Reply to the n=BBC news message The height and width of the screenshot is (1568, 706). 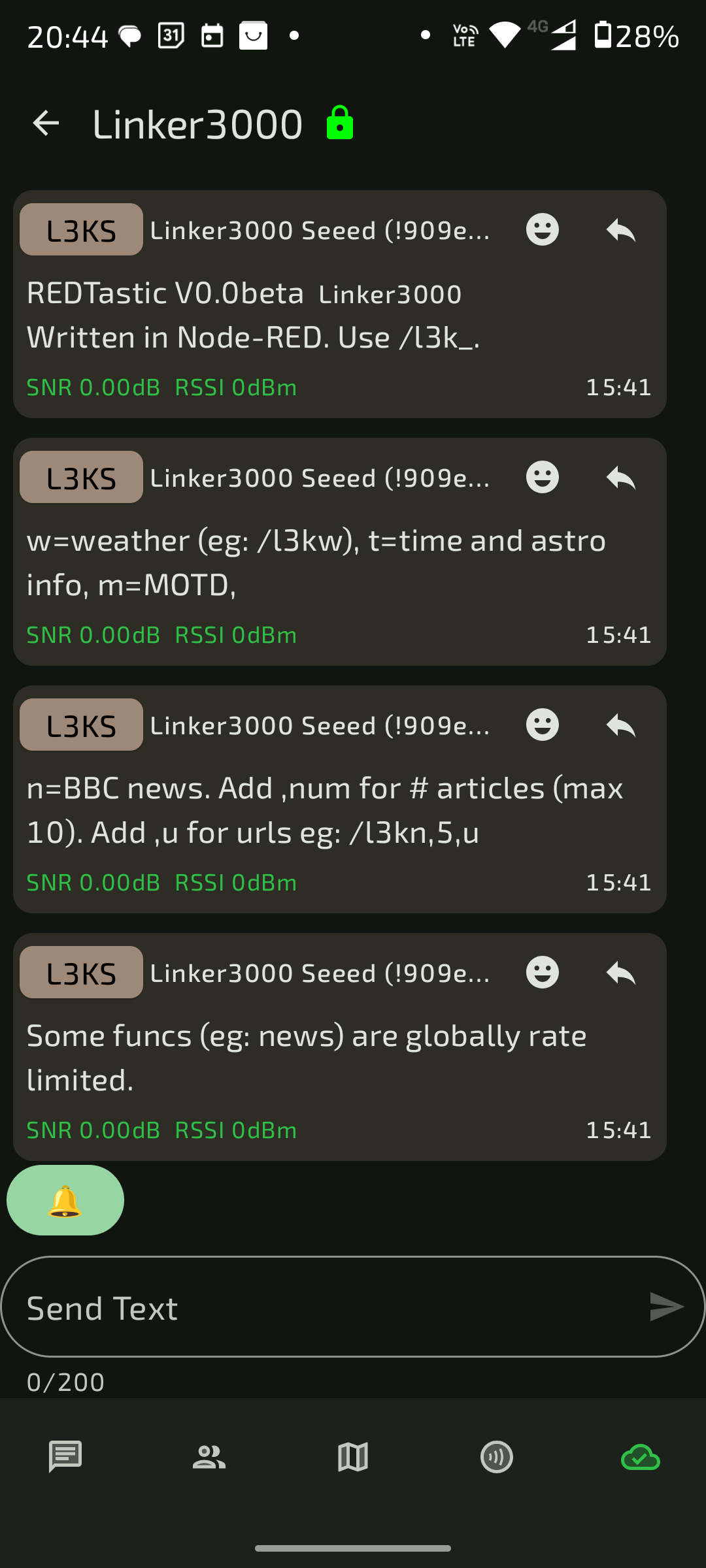click(x=620, y=725)
